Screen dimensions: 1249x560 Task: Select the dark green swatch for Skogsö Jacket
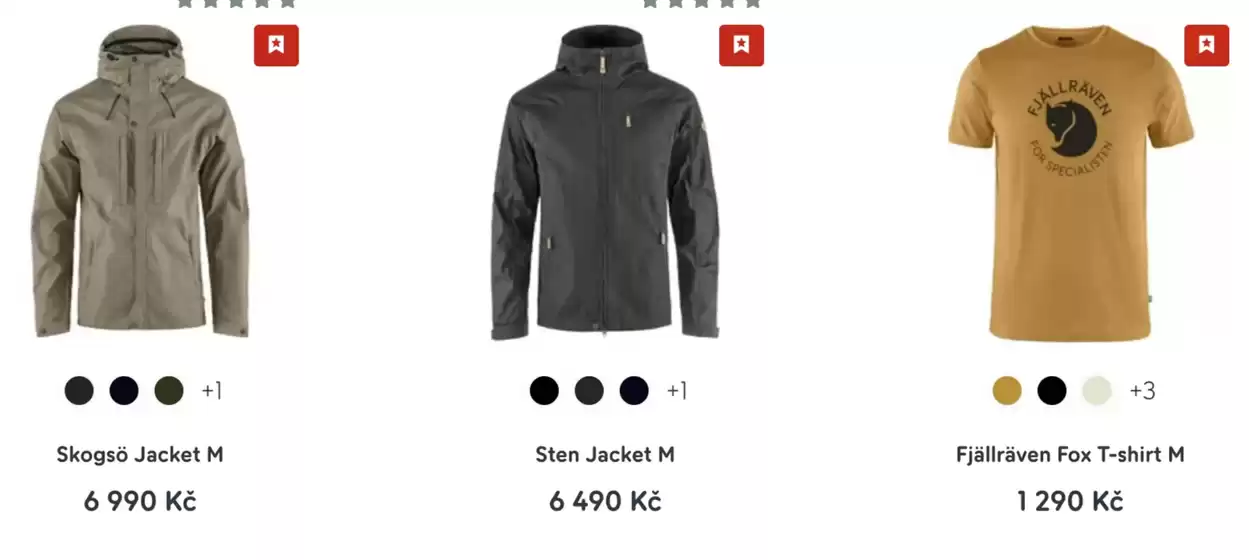click(169, 390)
